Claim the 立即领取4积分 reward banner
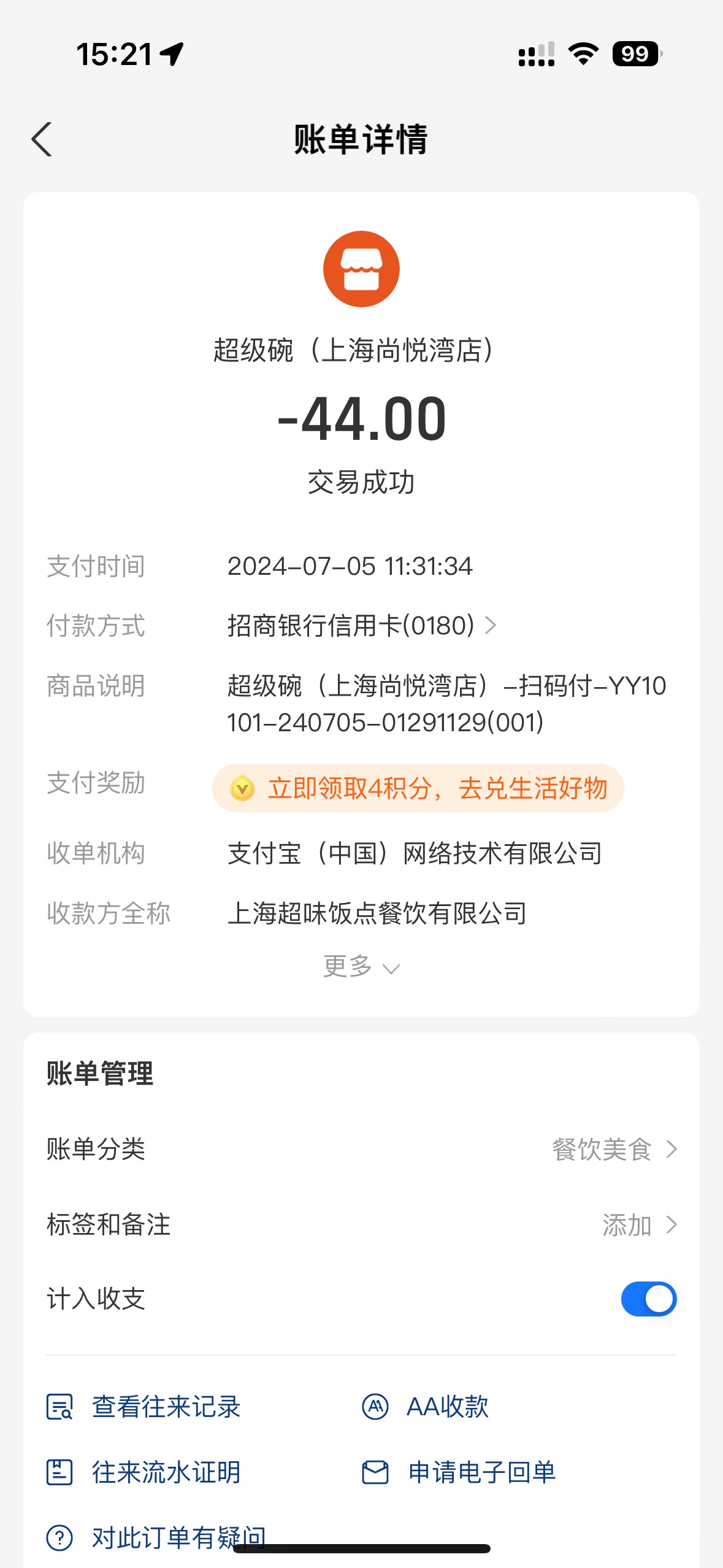723x1568 pixels. (x=418, y=788)
